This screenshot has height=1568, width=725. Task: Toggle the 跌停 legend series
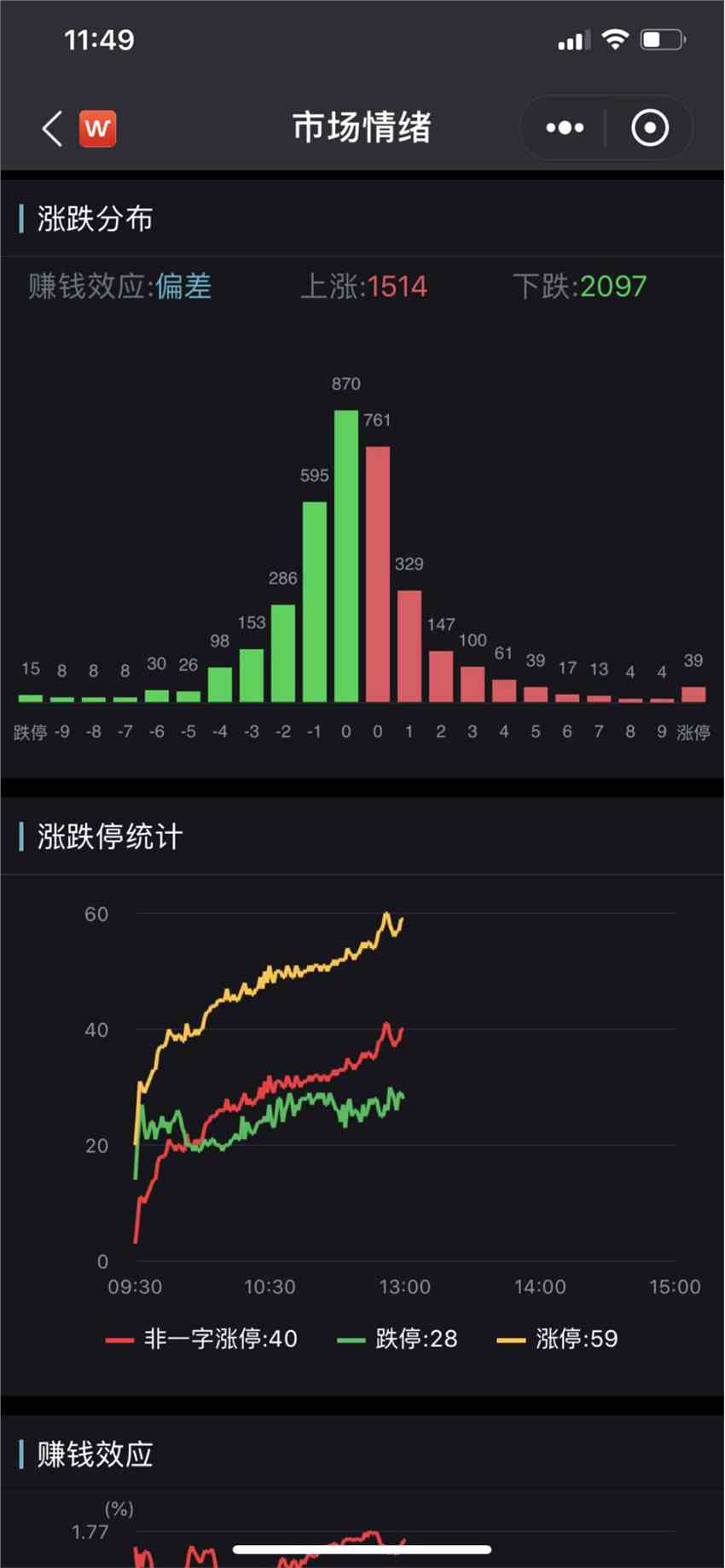click(397, 1339)
